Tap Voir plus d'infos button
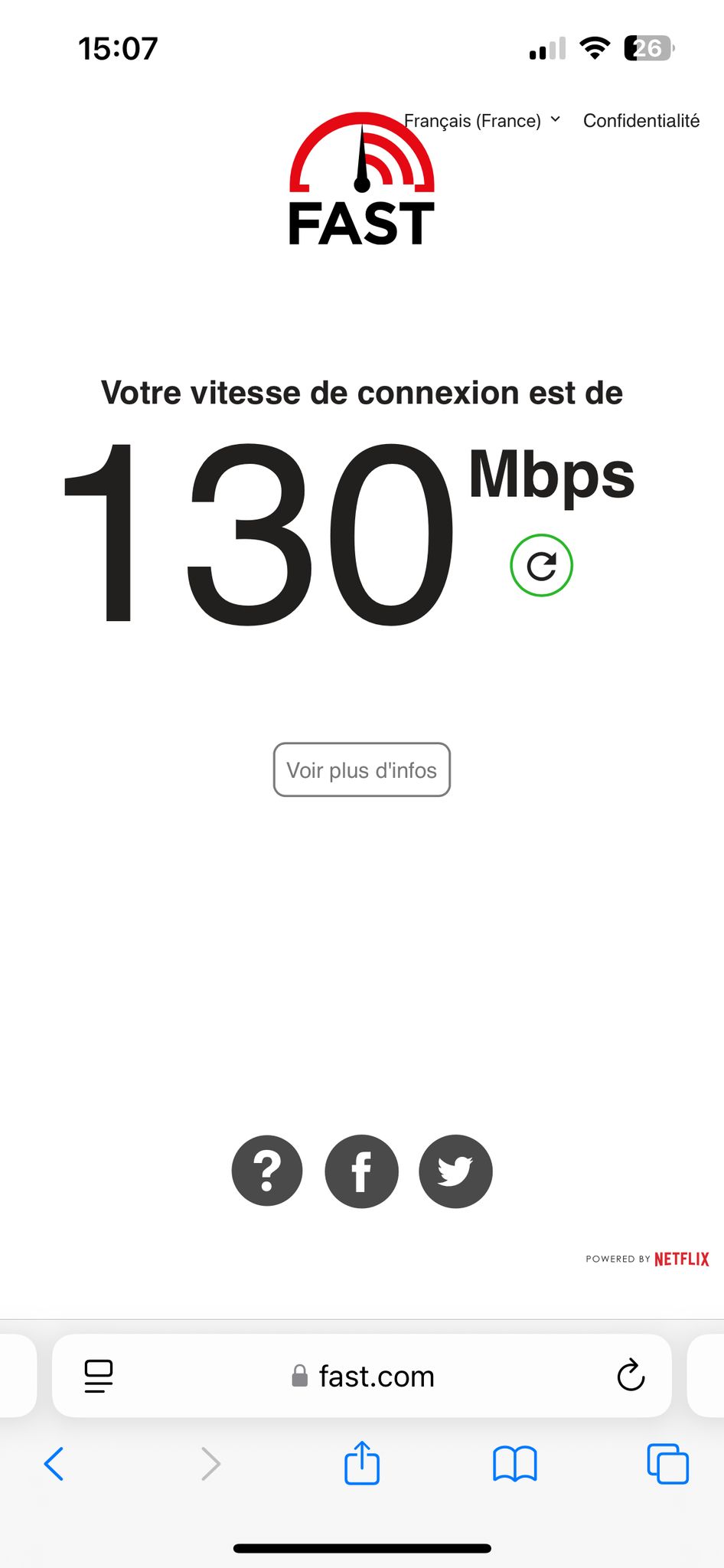Image resolution: width=724 pixels, height=1568 pixels. click(362, 769)
